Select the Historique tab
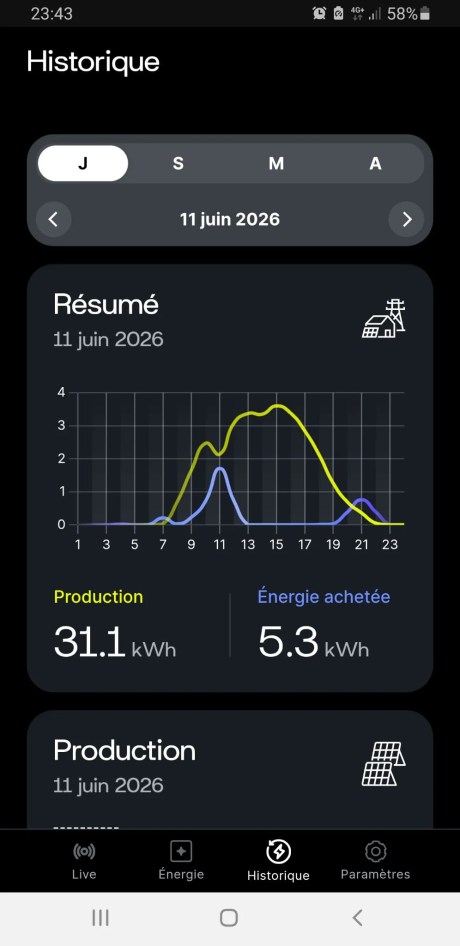The image size is (460, 946). pyautogui.click(x=278, y=861)
